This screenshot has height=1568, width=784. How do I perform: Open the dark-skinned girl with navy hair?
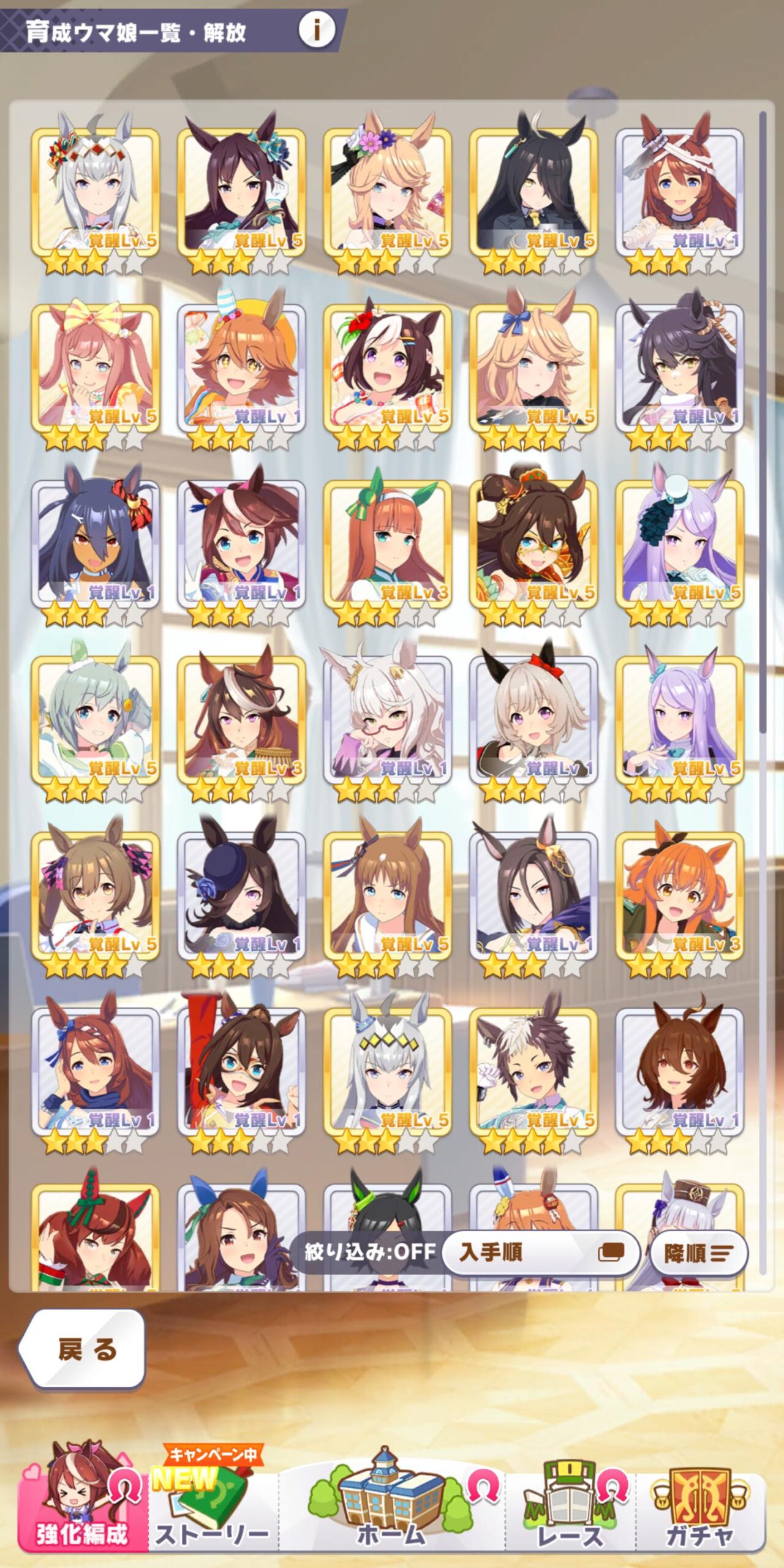point(96,543)
